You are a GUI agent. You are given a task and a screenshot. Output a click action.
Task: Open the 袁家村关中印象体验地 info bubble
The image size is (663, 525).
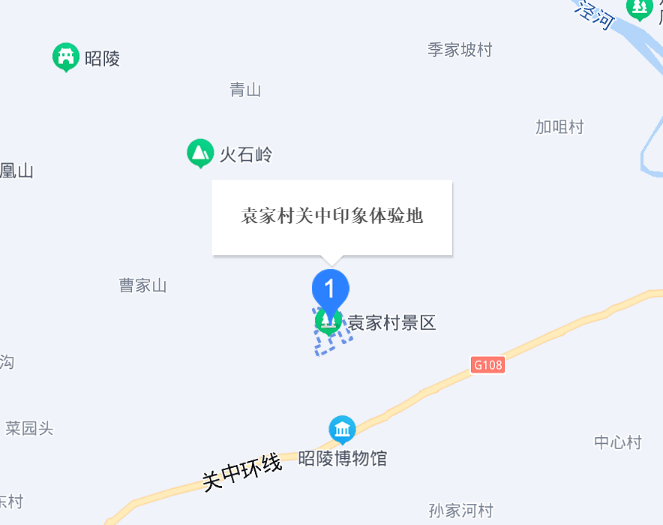[332, 216]
